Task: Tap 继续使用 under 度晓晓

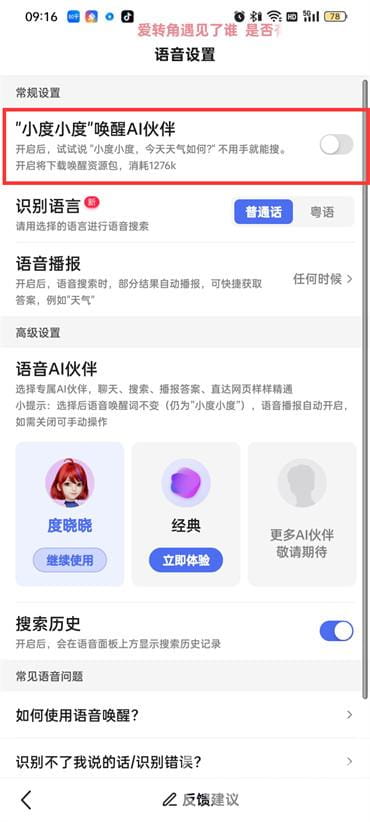Action: point(70,560)
